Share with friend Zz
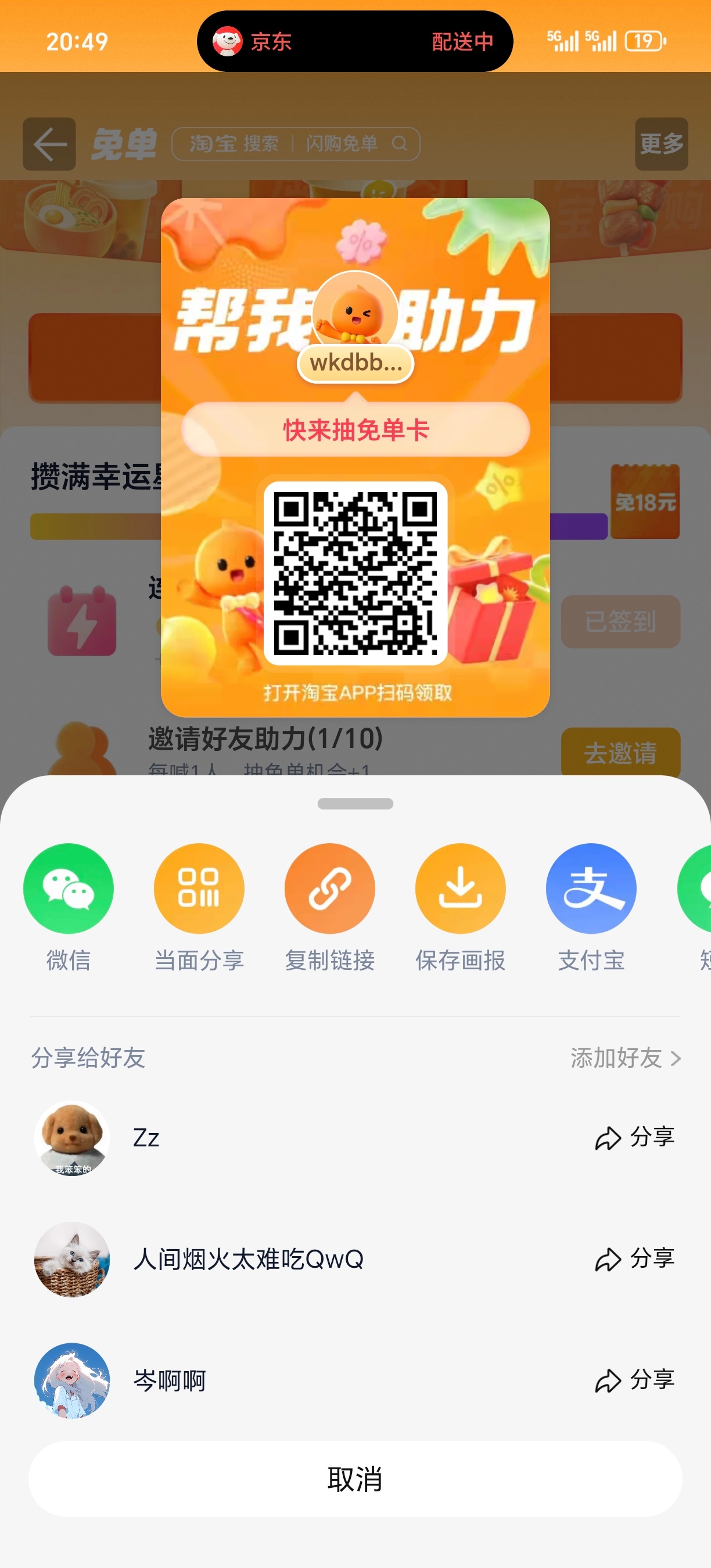 pos(634,1138)
